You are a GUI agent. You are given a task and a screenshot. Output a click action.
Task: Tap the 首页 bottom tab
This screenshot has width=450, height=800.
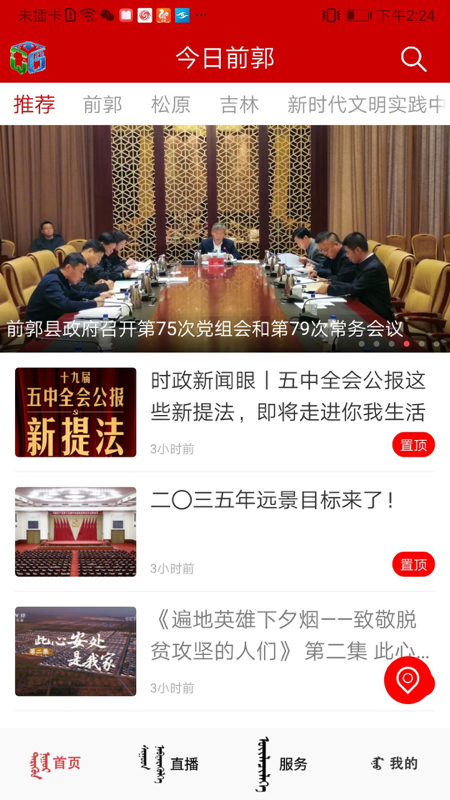[x=55, y=764]
